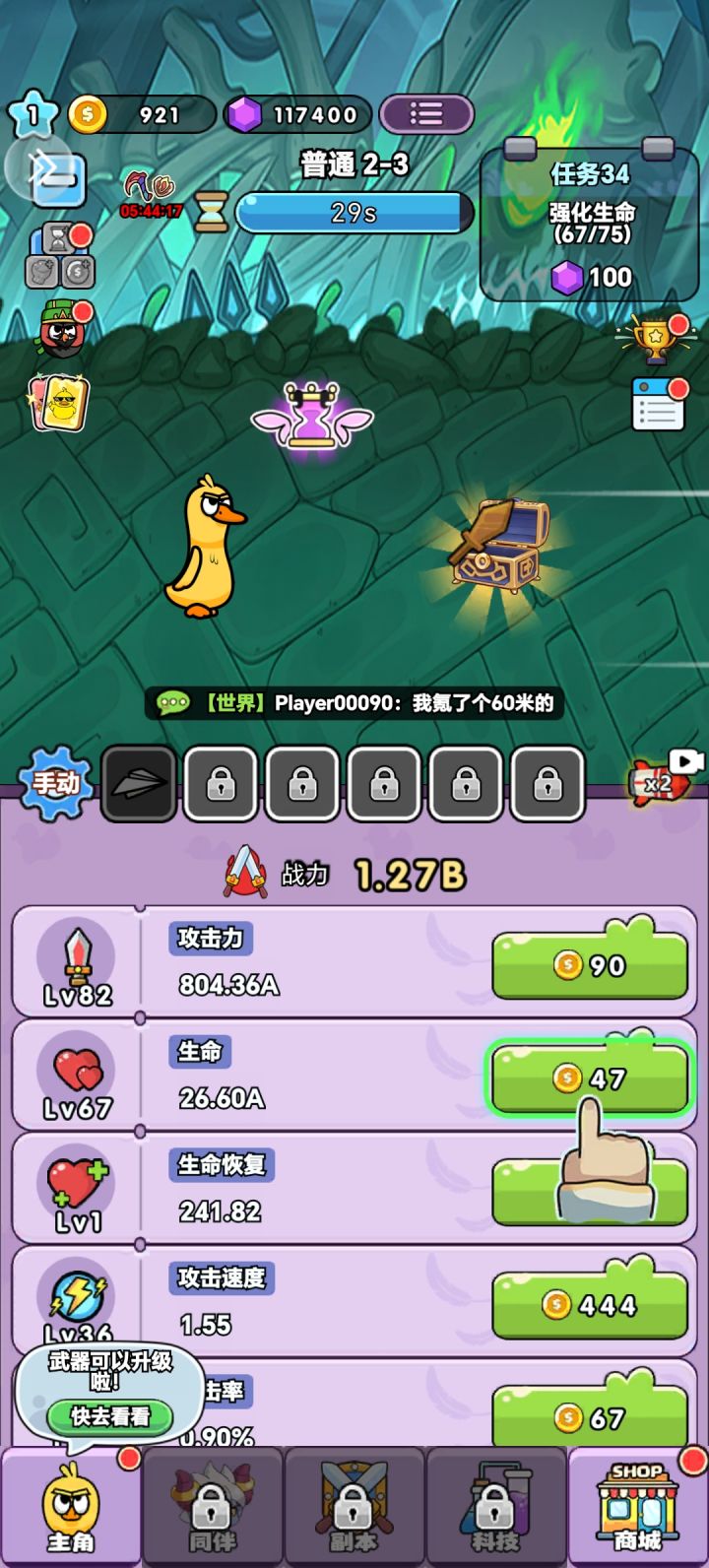Open the purple list menu at the top

426,113
